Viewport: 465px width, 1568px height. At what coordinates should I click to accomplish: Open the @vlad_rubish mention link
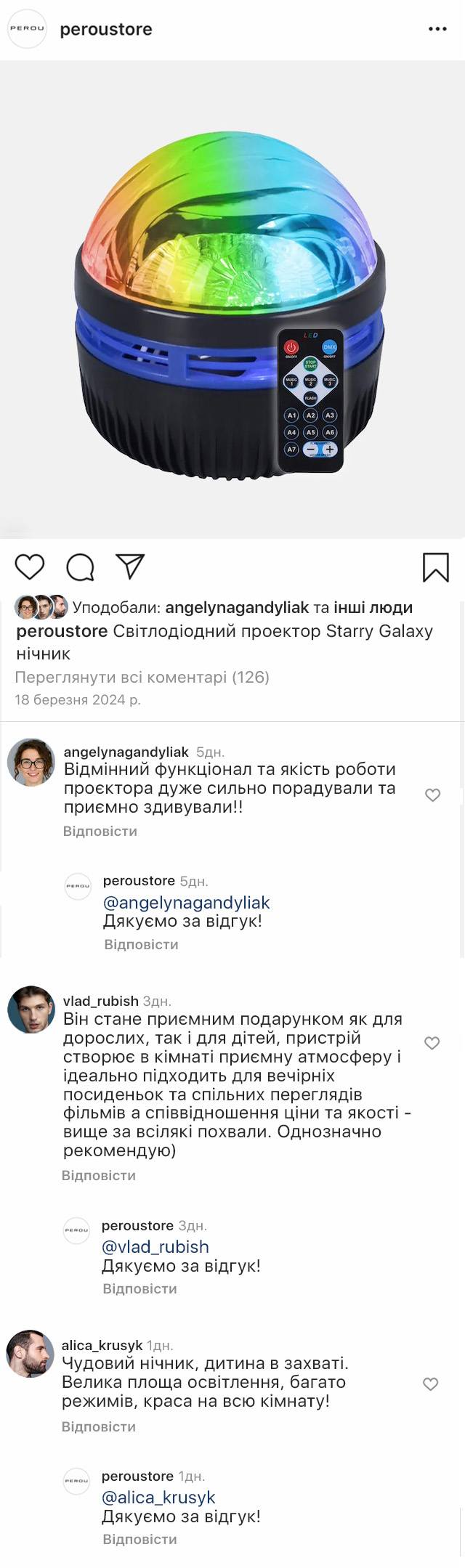pyautogui.click(x=155, y=1246)
